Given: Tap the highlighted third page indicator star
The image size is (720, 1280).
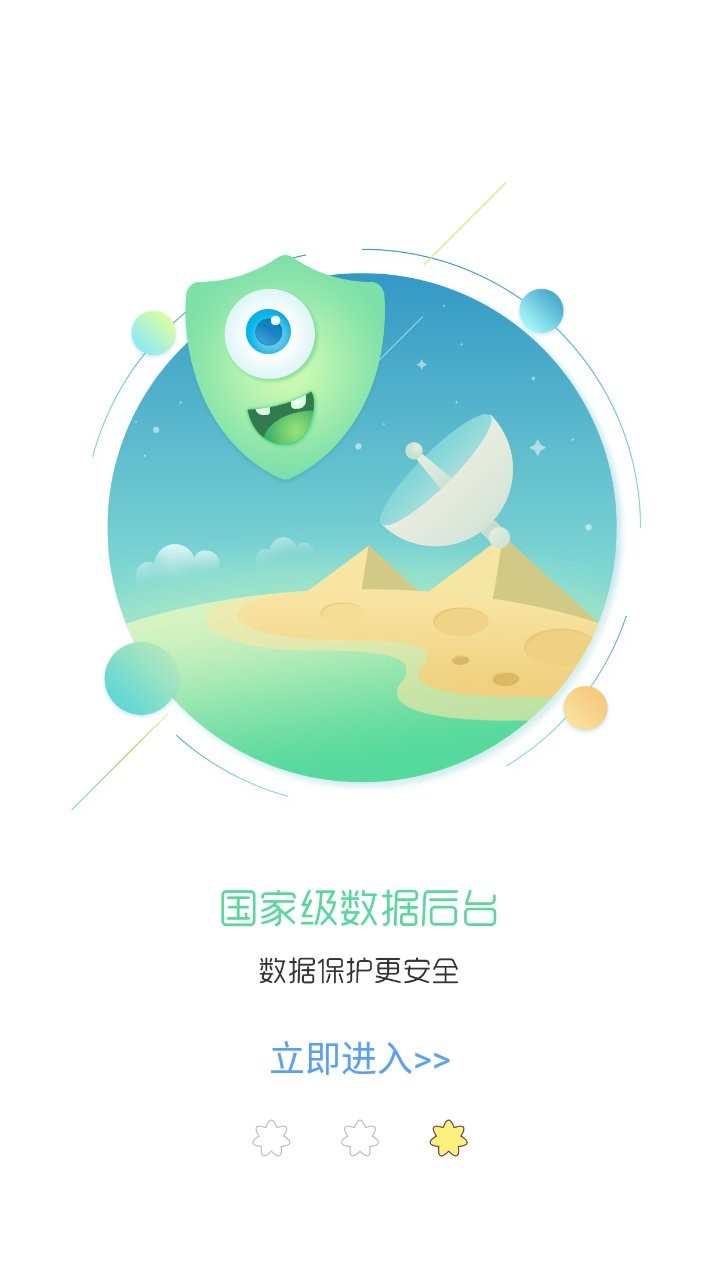Looking at the screenshot, I should (x=449, y=1138).
